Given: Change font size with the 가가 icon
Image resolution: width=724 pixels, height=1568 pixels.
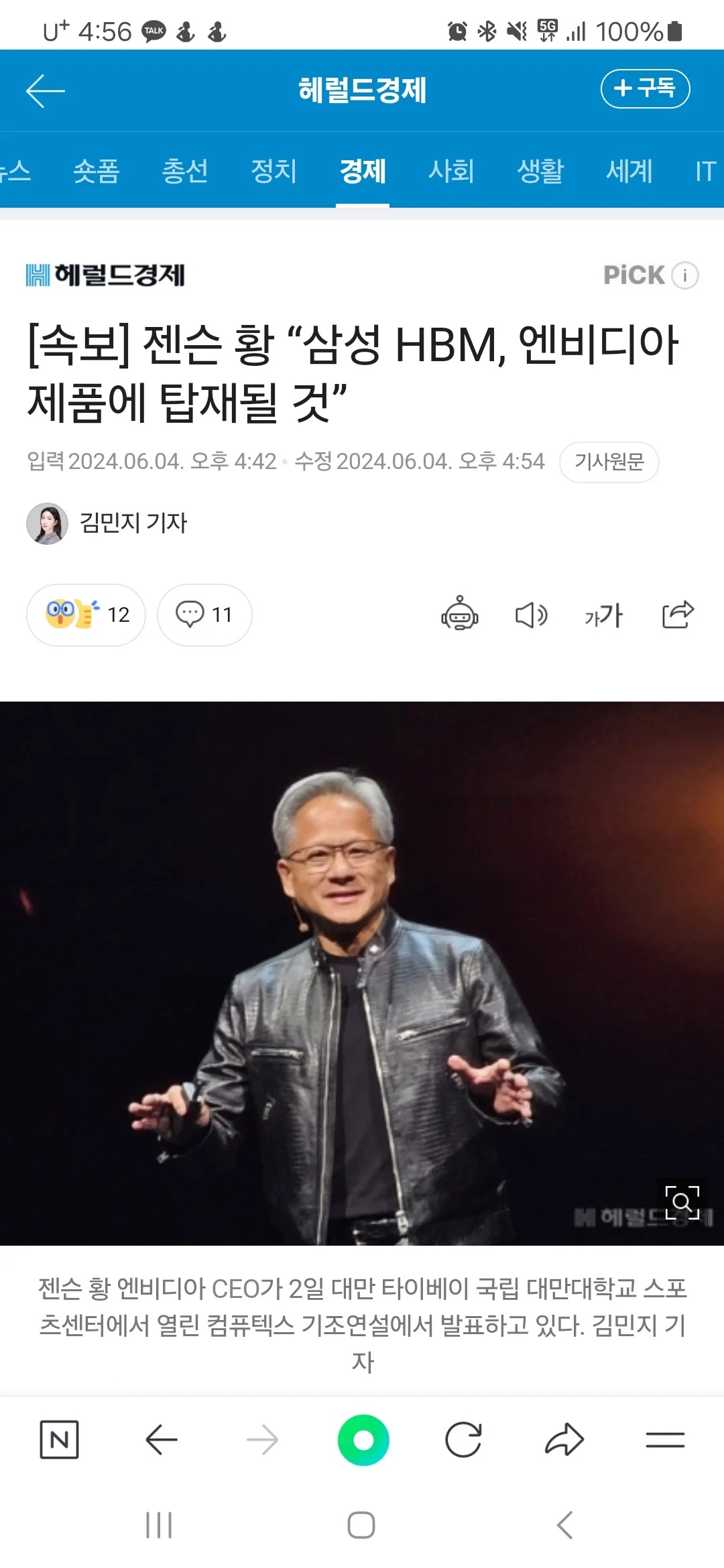Looking at the screenshot, I should pos(603,614).
